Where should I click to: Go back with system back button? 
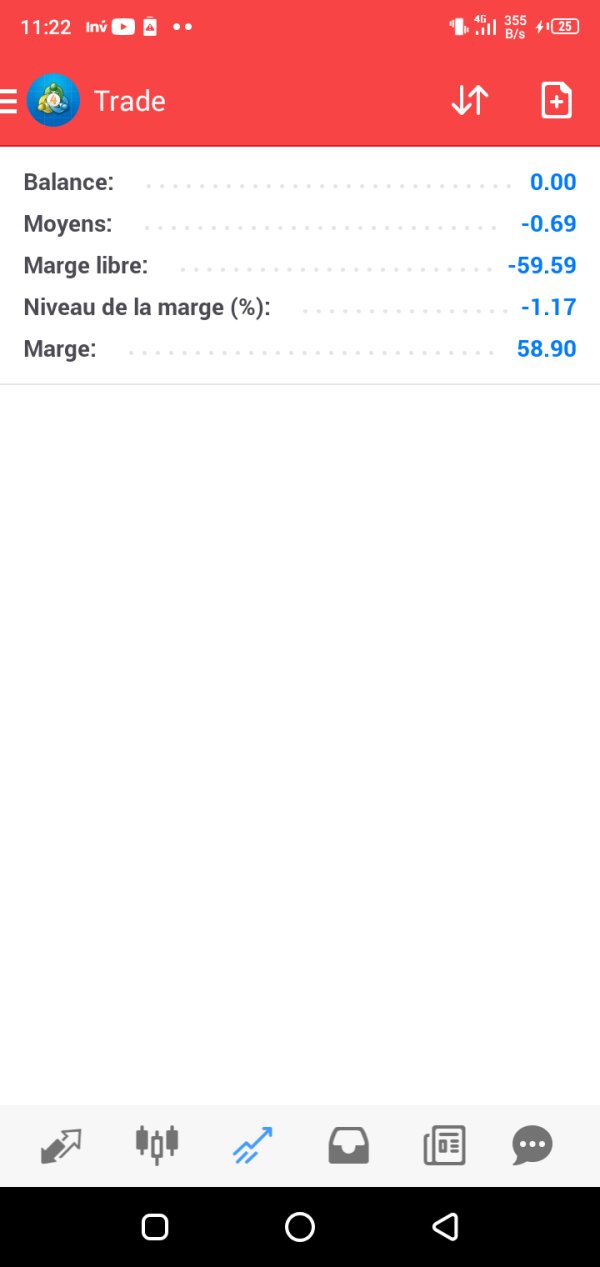[x=445, y=1227]
